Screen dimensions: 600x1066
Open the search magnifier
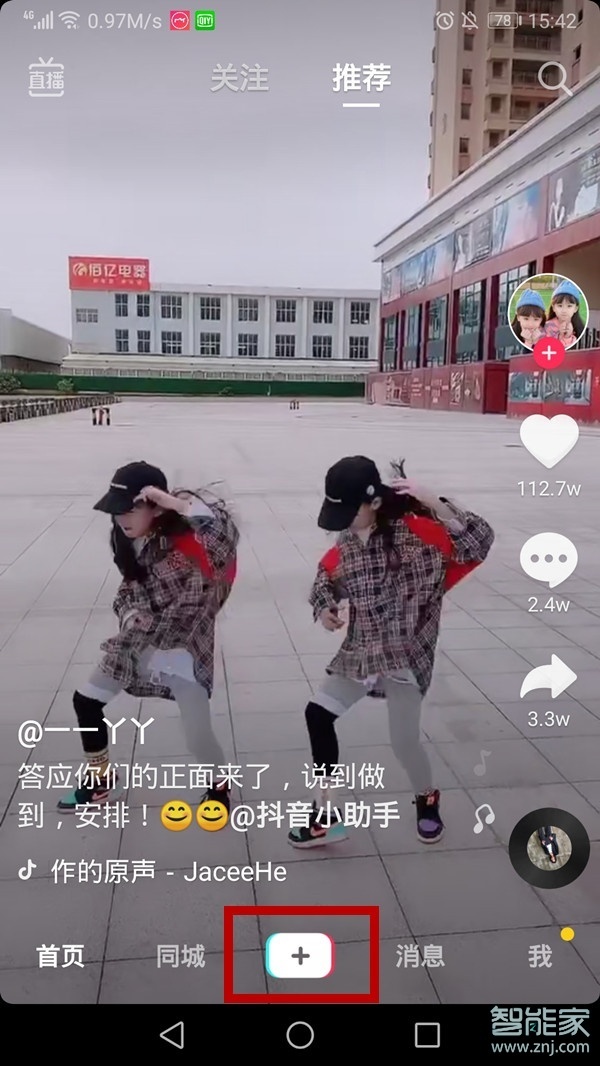click(x=555, y=79)
